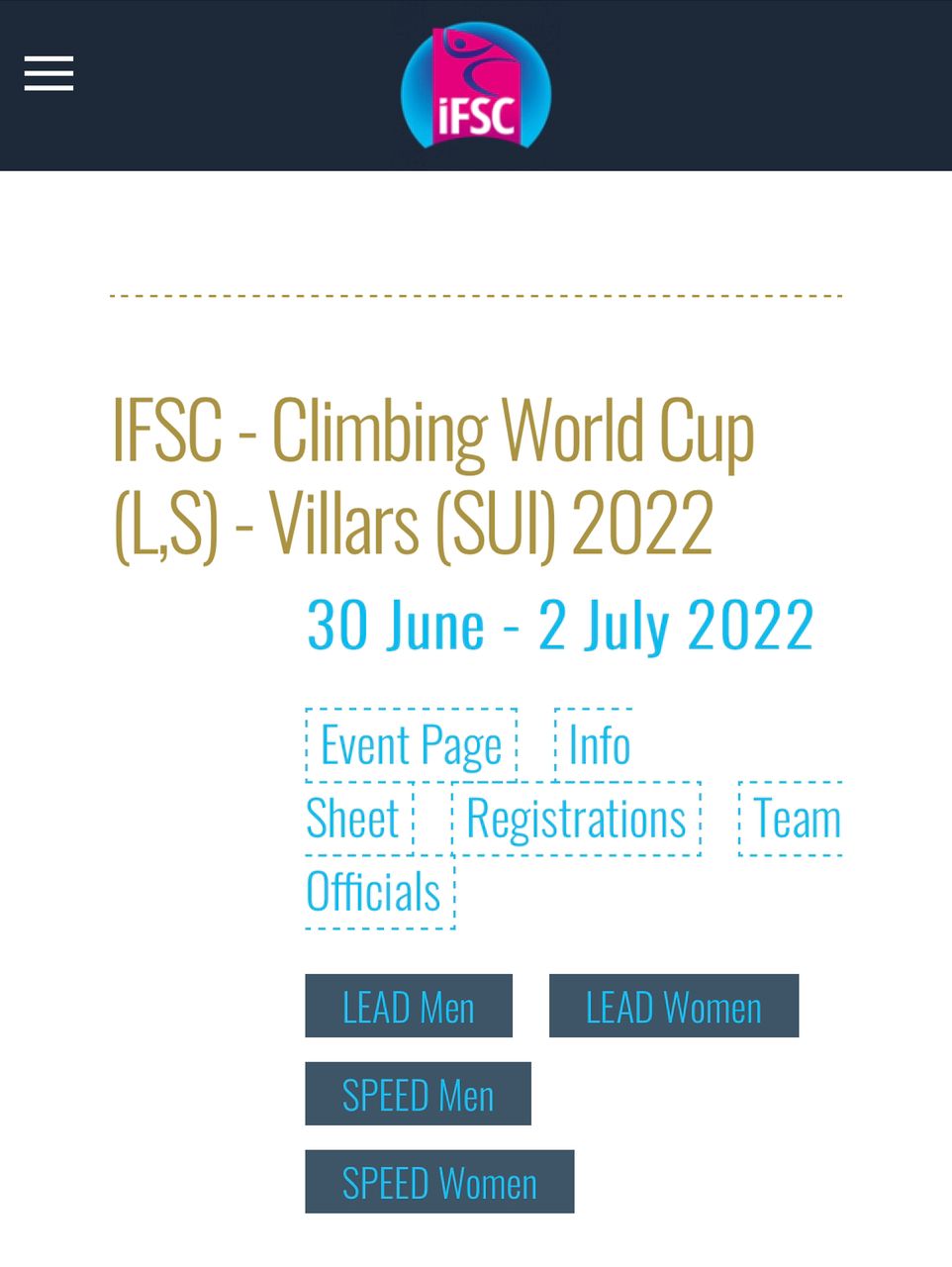
Task: Show LEAD Women results
Action: 673,1007
